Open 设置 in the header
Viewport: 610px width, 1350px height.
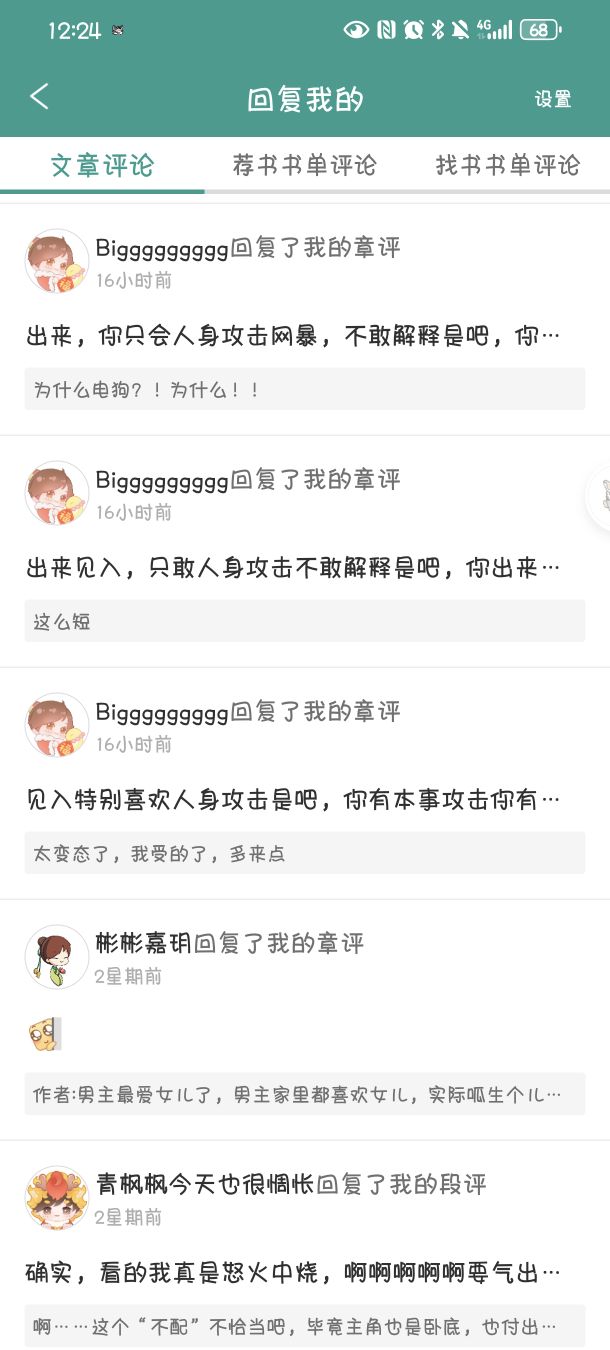(x=552, y=99)
